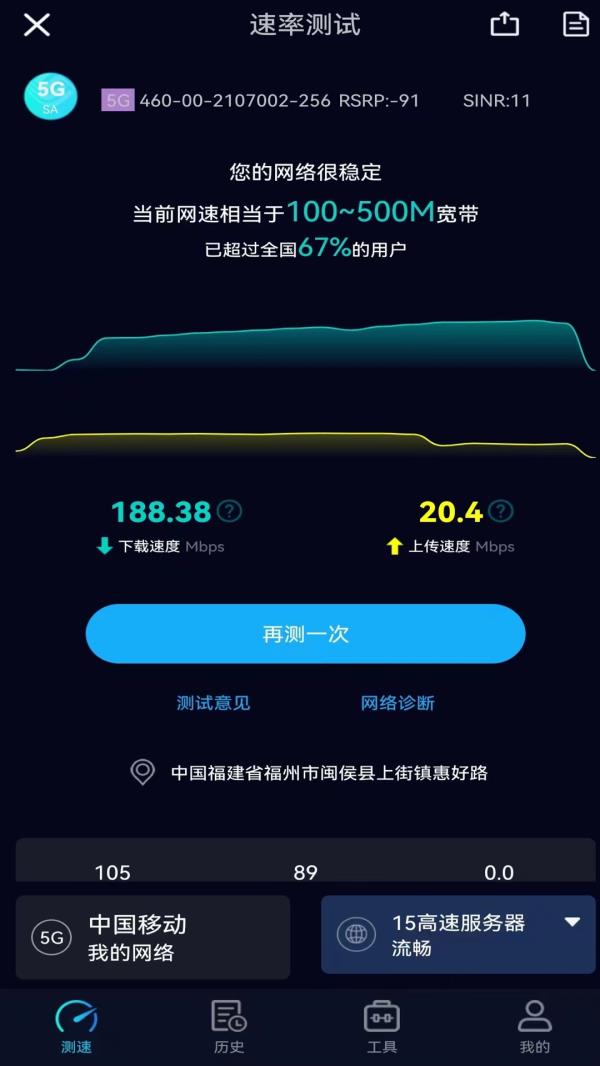Open the 中国移动 我的网络 card
Viewport: 600px width, 1066px height.
coord(153,937)
